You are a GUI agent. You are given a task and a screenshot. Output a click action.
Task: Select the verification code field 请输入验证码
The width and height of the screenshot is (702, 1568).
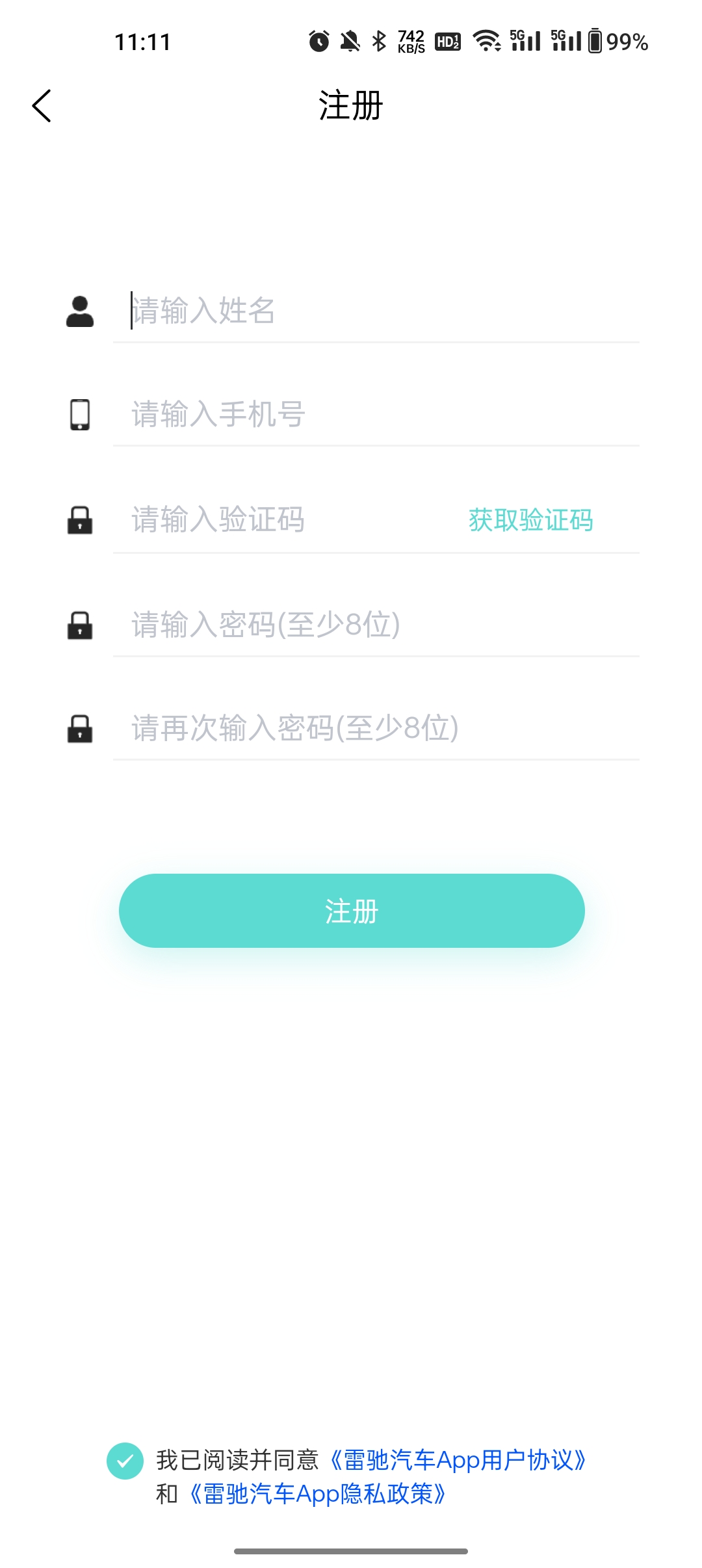tap(286, 520)
